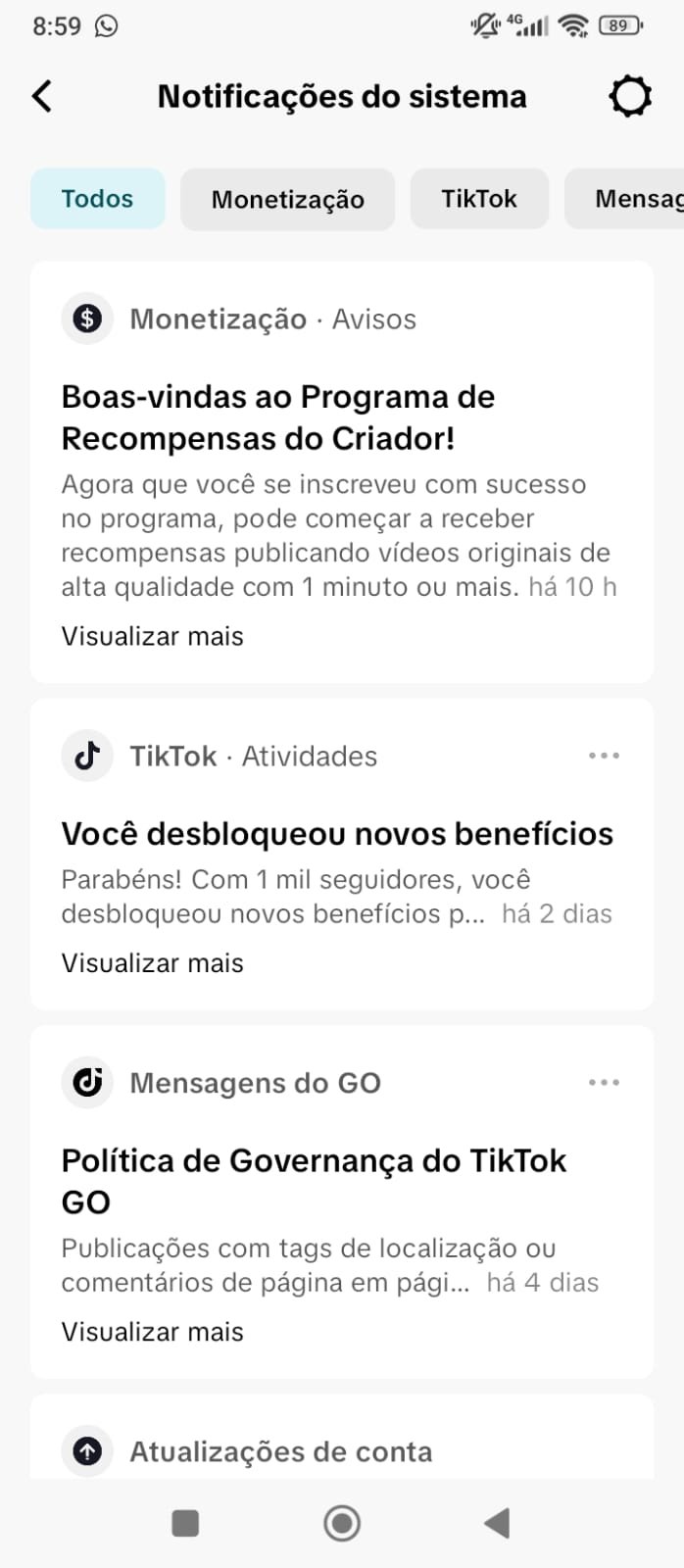Open recent apps from navigation bar
This screenshot has width=684, height=1568.
(185, 1523)
